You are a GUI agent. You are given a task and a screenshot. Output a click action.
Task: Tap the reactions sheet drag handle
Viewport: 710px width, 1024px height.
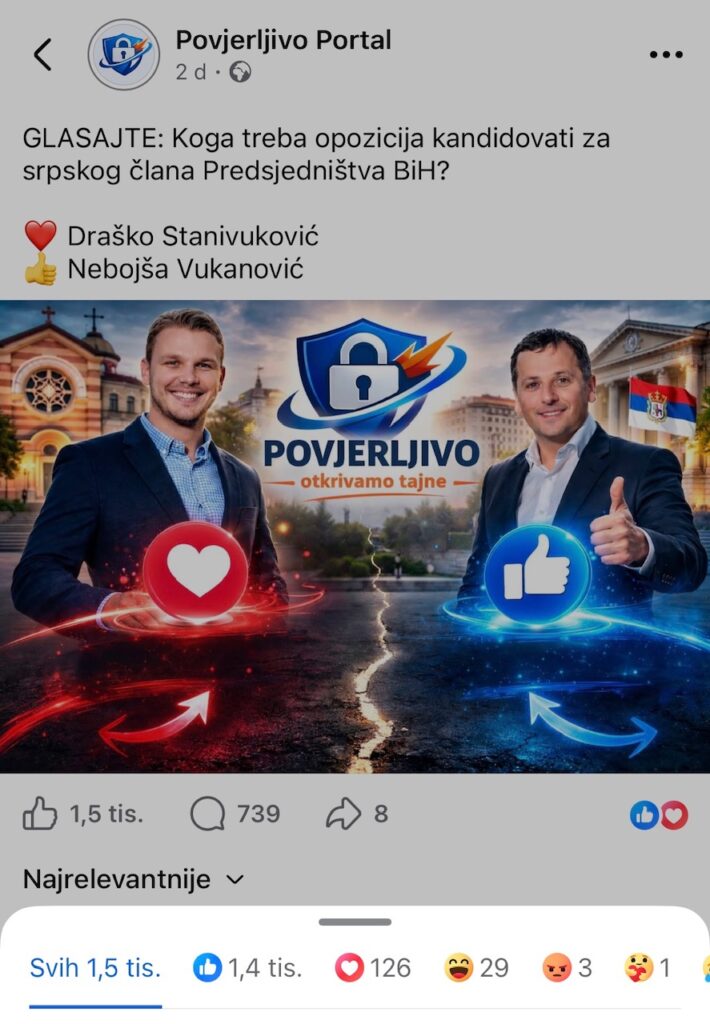[355, 922]
